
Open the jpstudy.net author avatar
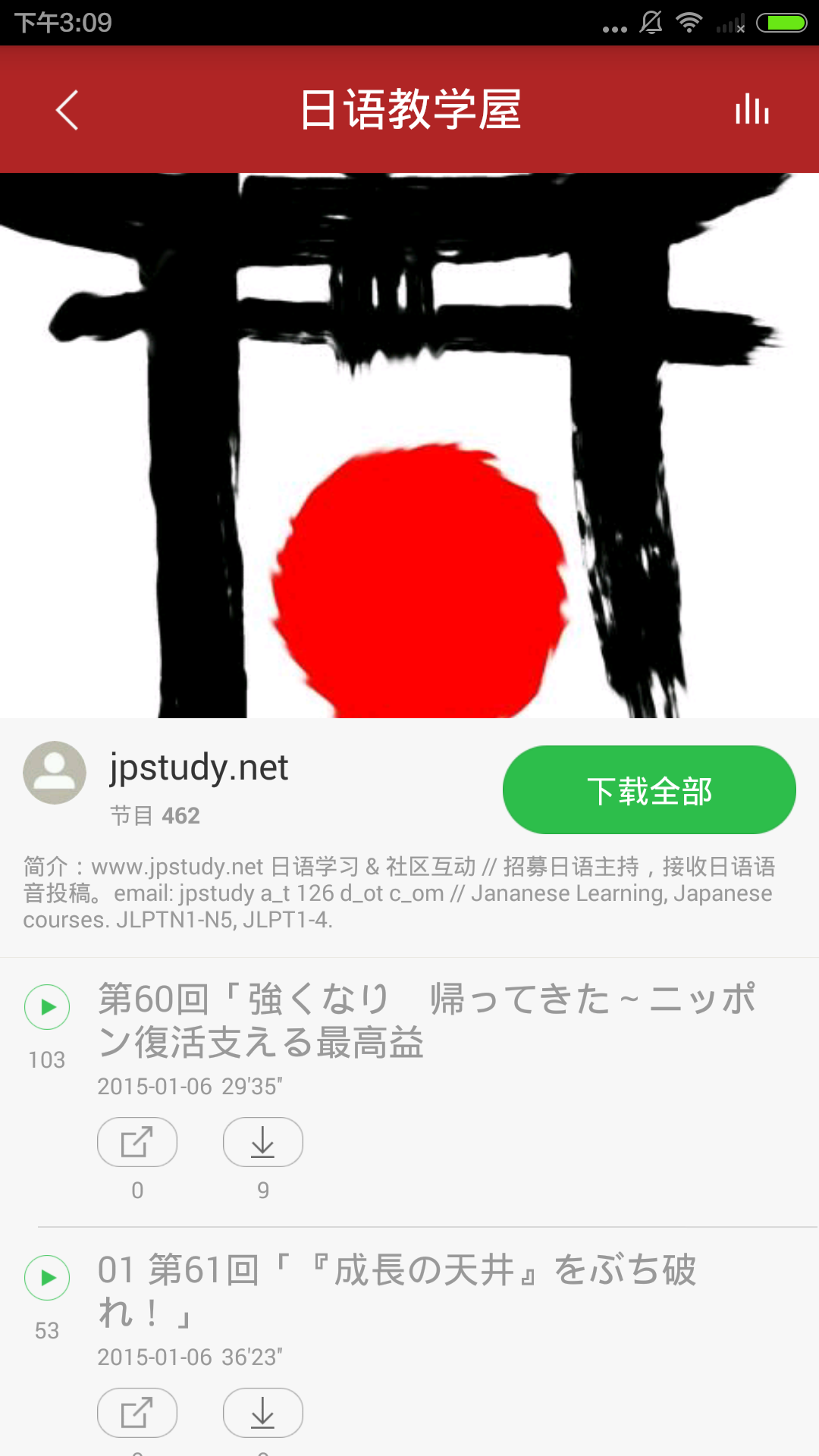click(55, 773)
